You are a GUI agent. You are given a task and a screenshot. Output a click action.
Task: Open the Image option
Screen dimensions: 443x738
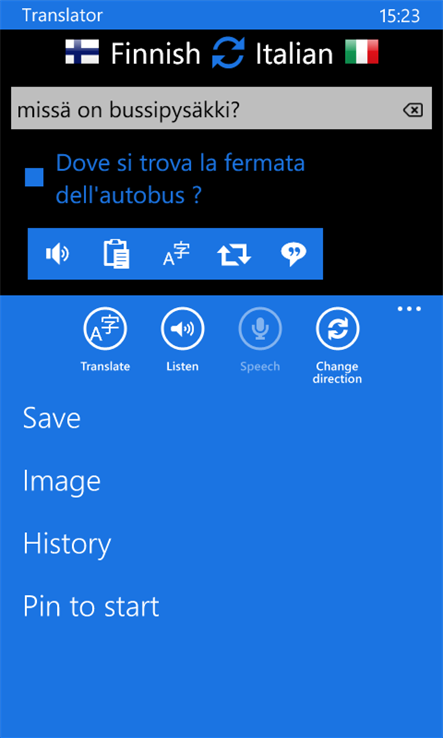pos(62,481)
